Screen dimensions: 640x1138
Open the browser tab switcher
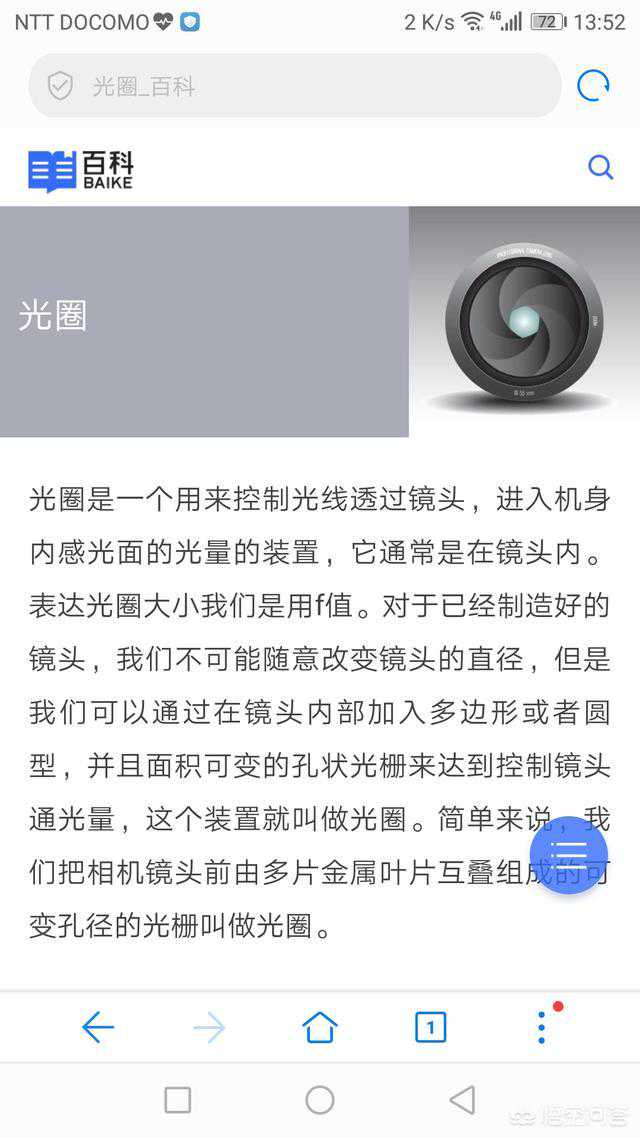430,1027
